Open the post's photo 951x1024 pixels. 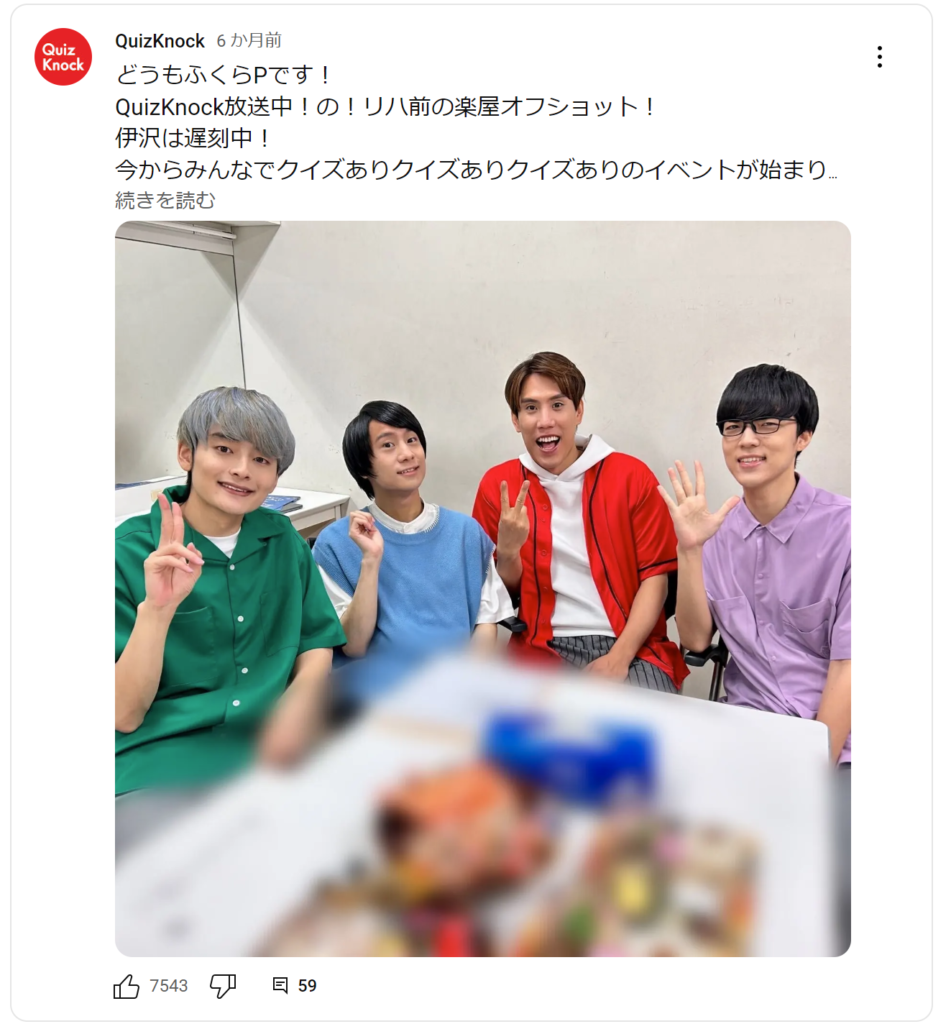click(x=482, y=588)
